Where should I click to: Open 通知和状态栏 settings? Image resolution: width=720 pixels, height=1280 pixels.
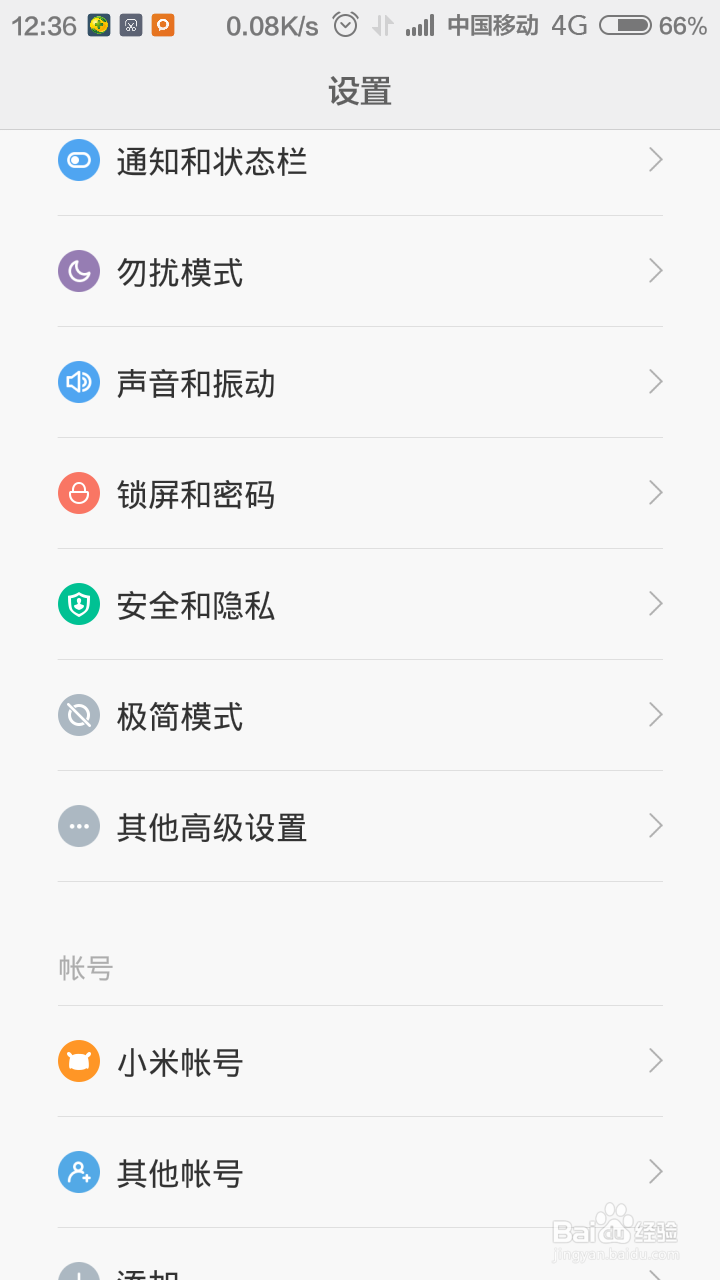[360, 162]
